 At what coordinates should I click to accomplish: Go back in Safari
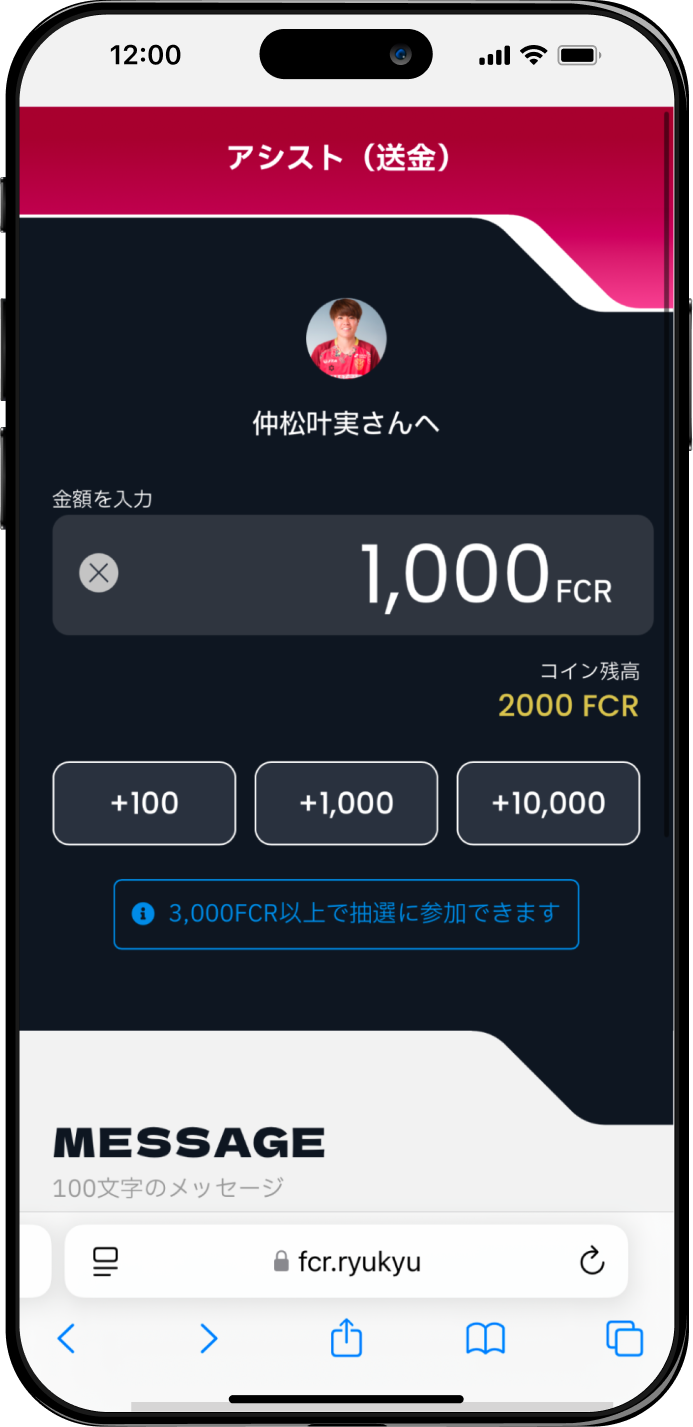point(67,1338)
